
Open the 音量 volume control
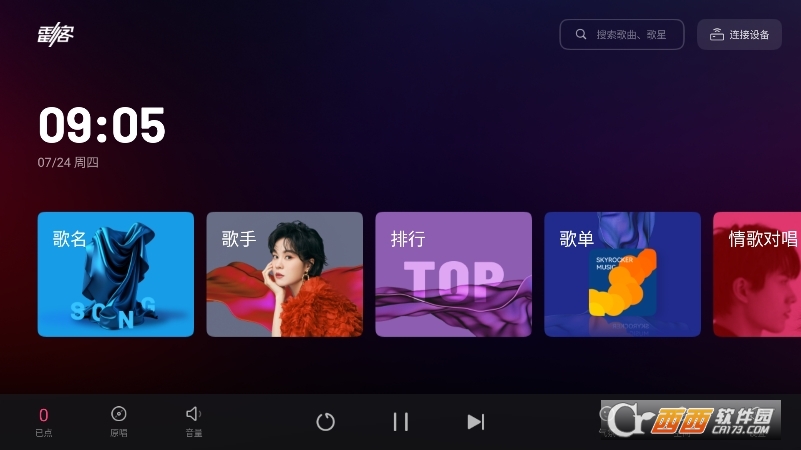[194, 421]
